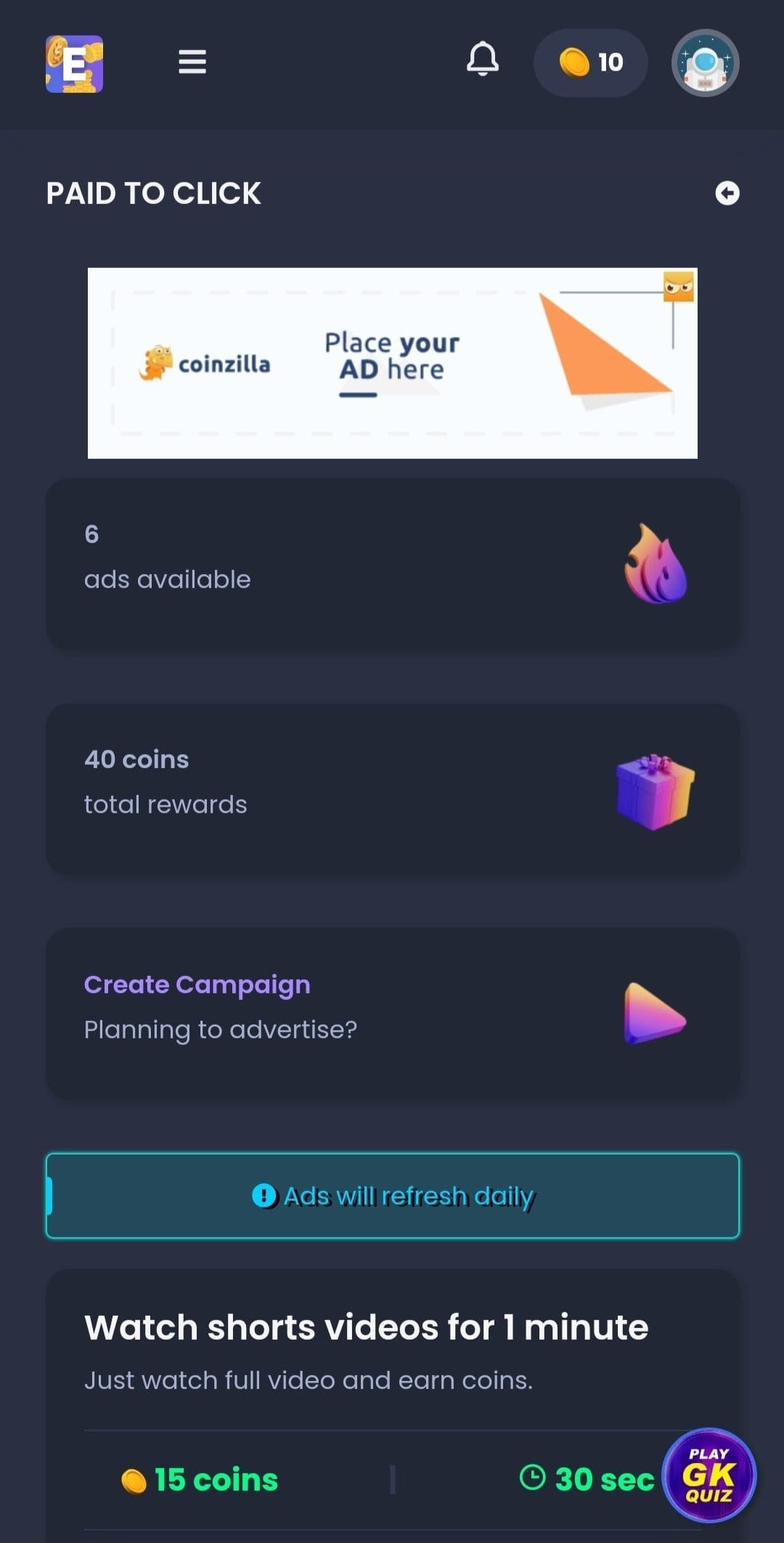The image size is (784, 1543).
Task: Go back using the arrow icon
Action: [x=727, y=193]
